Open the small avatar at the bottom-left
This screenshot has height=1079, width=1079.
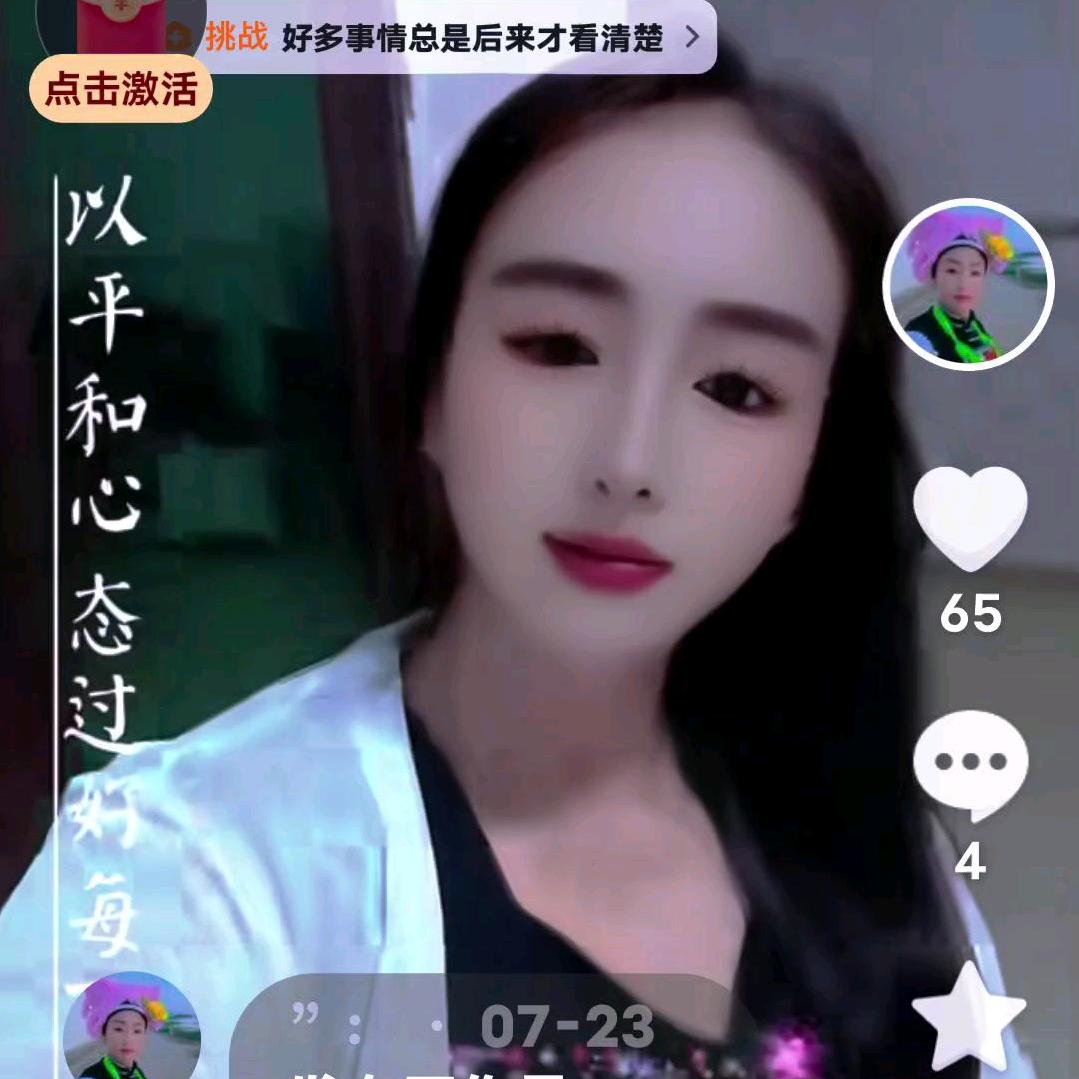[131, 1030]
